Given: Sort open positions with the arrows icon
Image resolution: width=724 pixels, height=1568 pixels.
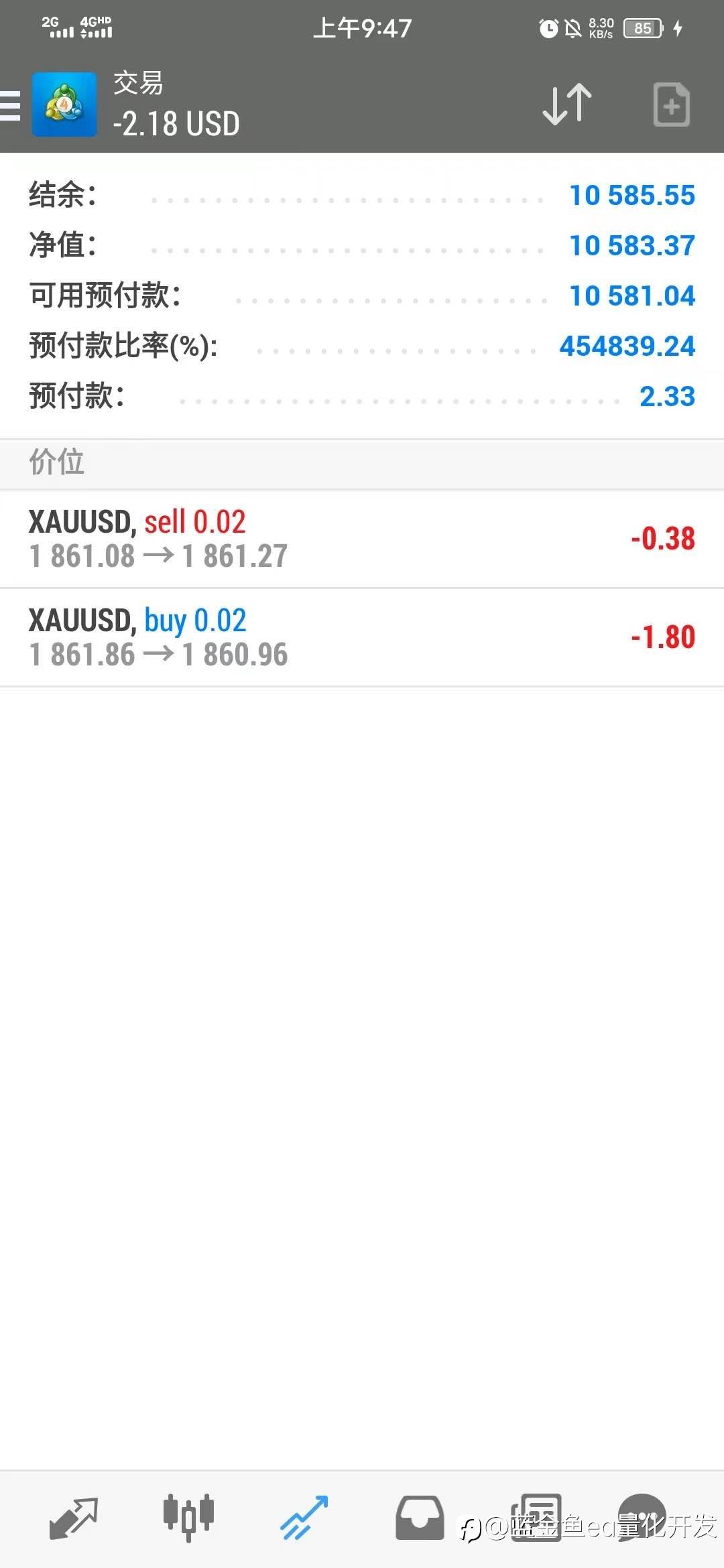Looking at the screenshot, I should tap(567, 105).
